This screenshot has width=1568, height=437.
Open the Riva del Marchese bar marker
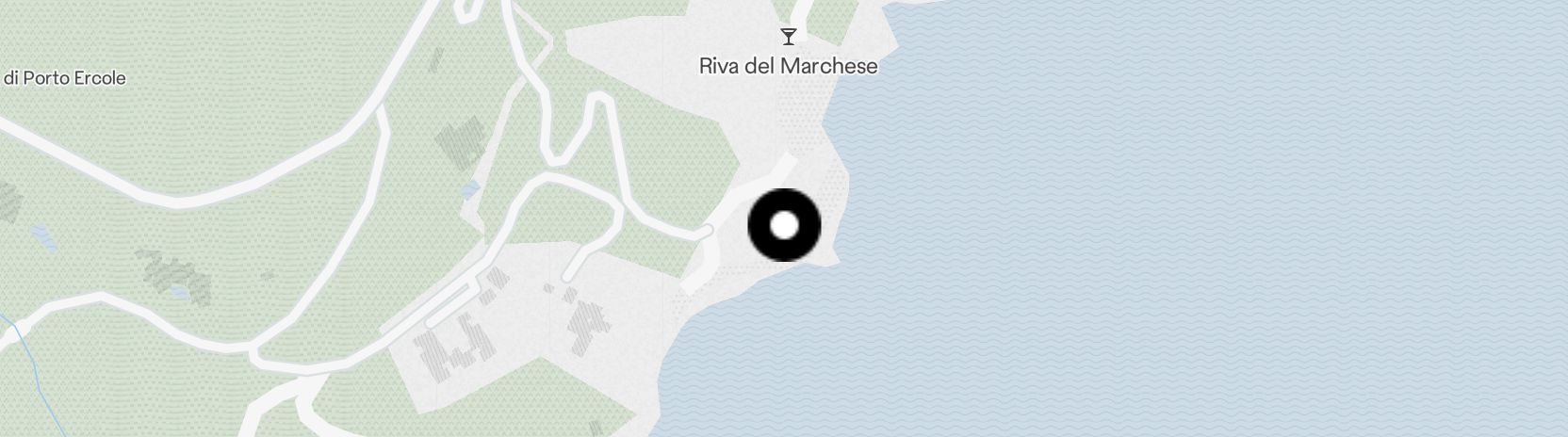[789, 37]
